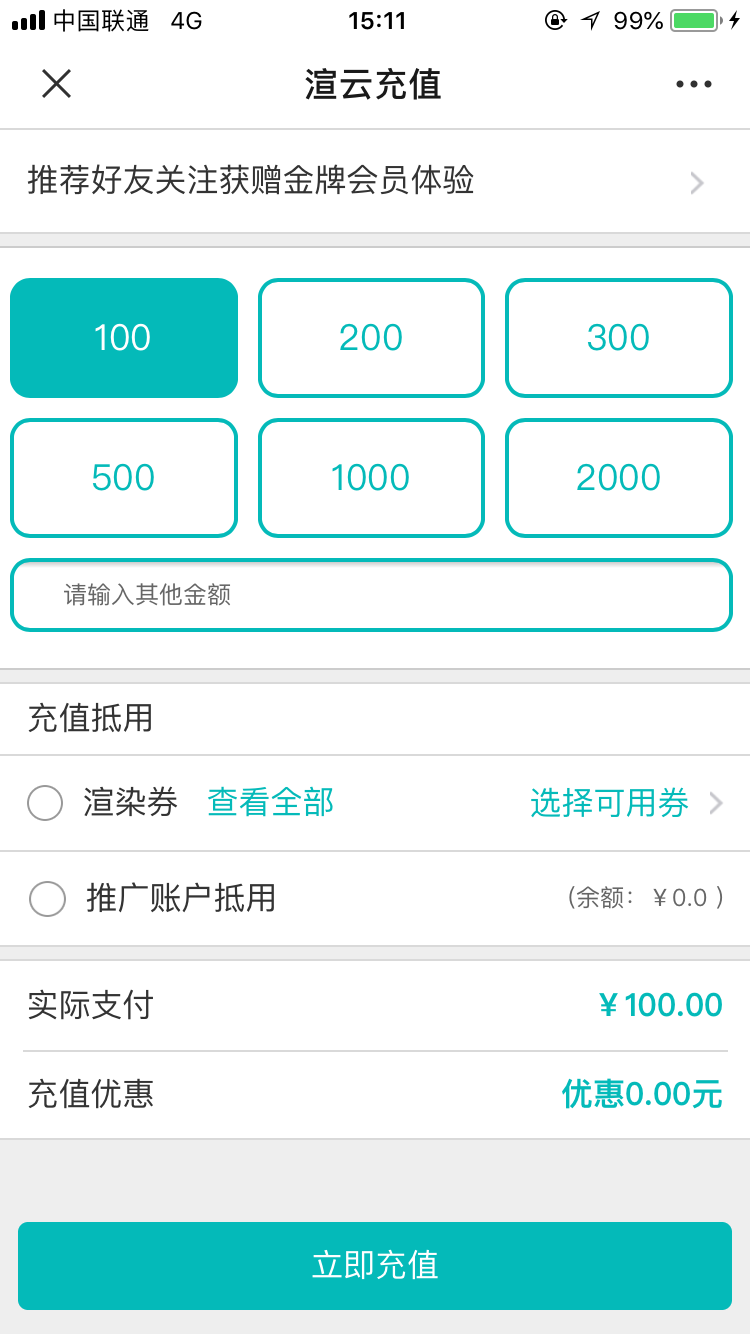This screenshot has width=750, height=1334.
Task: Pick the 2000 recharge amount
Action: (619, 478)
